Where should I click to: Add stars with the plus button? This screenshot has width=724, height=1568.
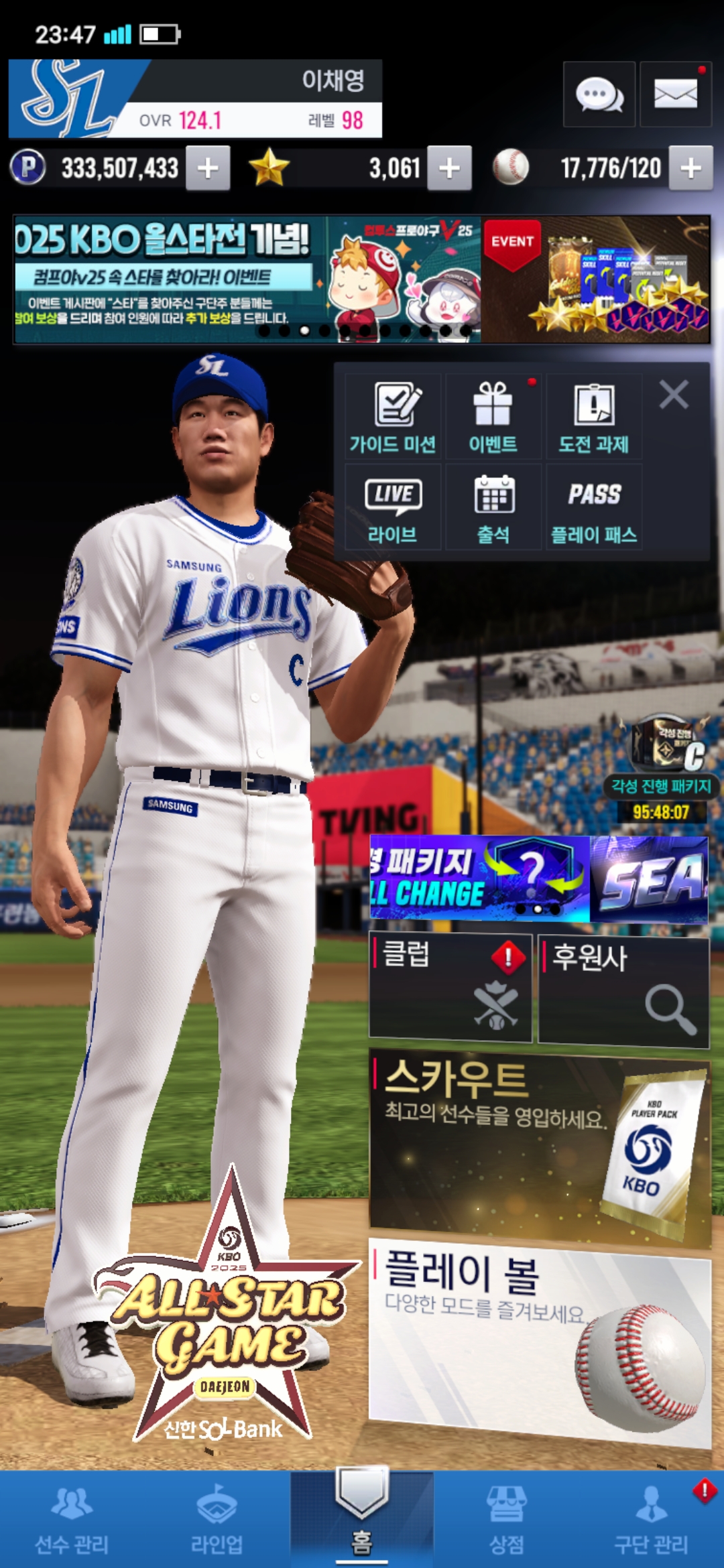449,168
